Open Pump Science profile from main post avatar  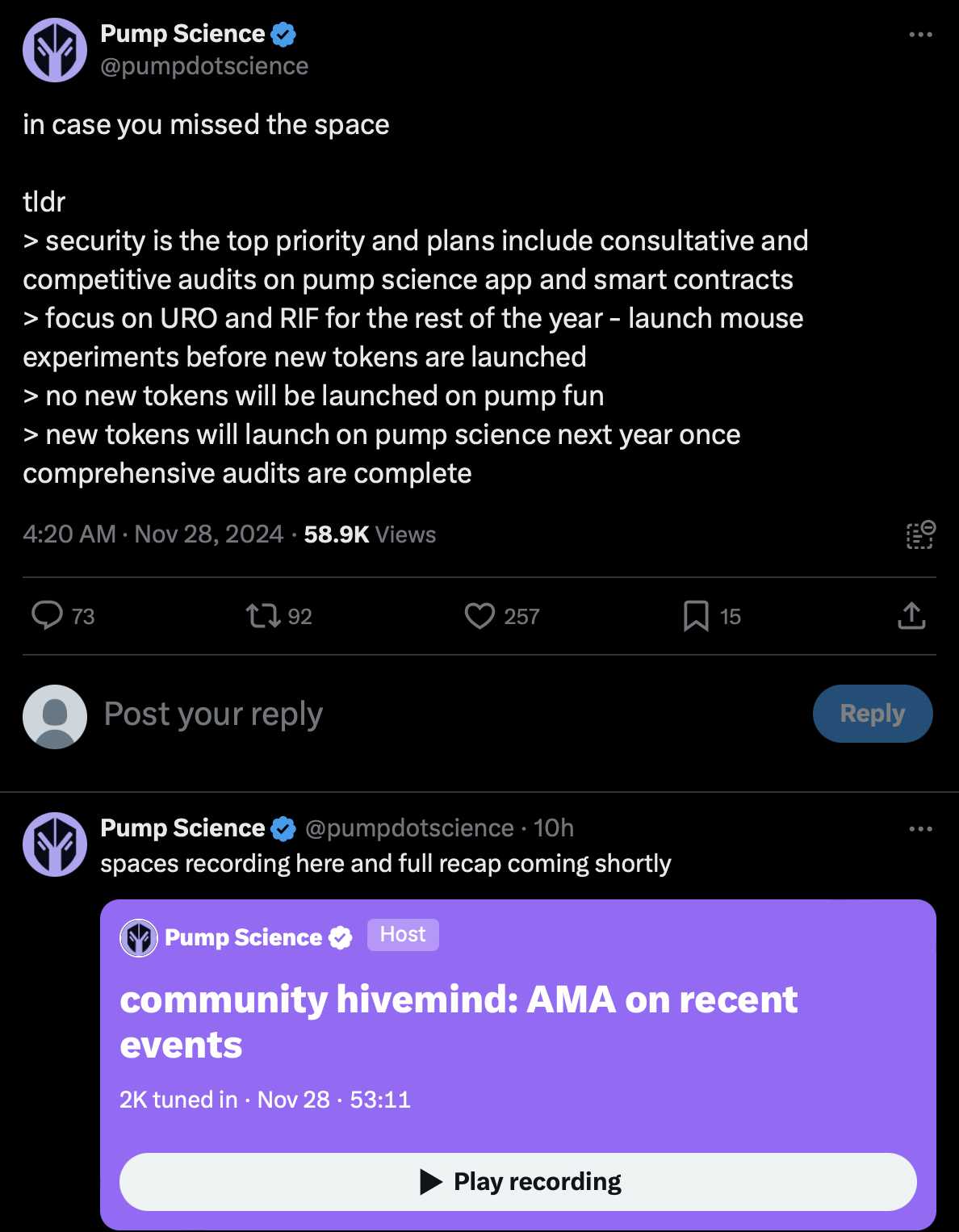pyautogui.click(x=55, y=50)
